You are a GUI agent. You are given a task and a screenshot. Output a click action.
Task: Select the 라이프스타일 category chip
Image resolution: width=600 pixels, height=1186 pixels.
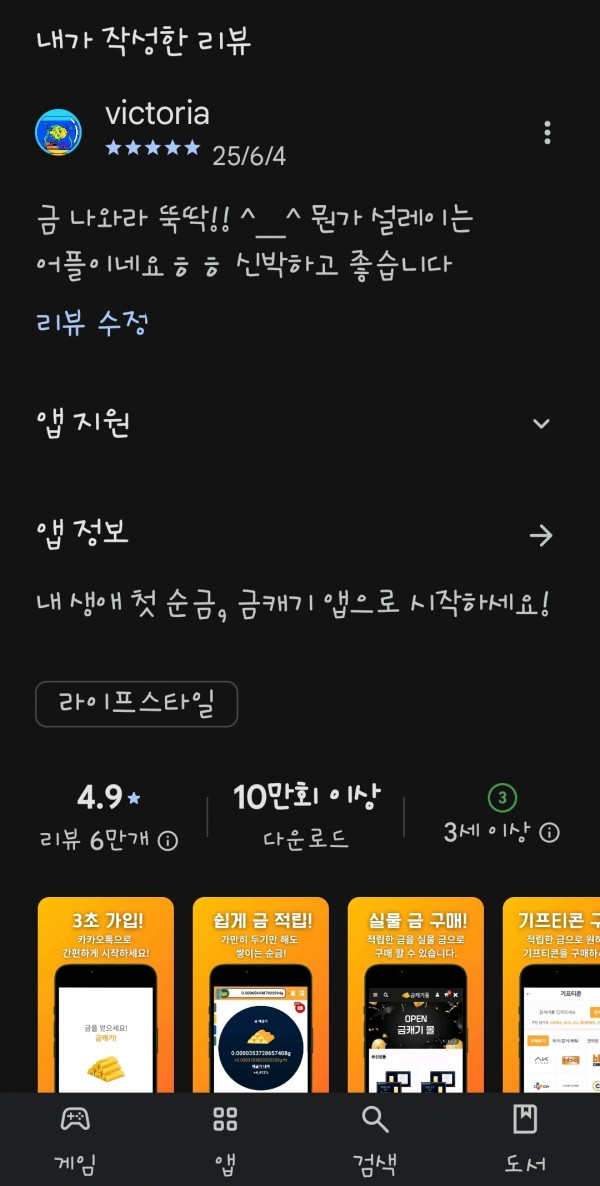[136, 704]
